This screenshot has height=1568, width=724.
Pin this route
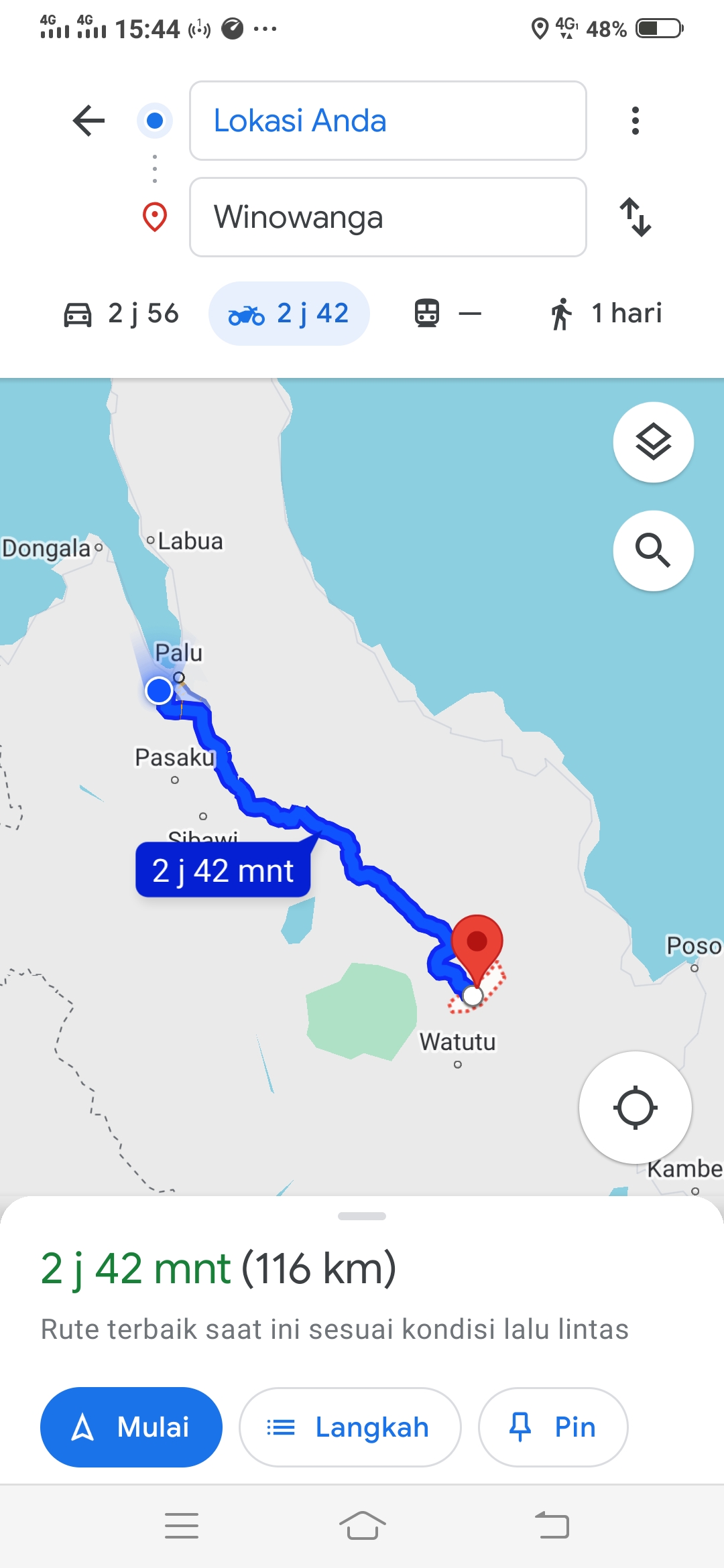coord(553,1427)
